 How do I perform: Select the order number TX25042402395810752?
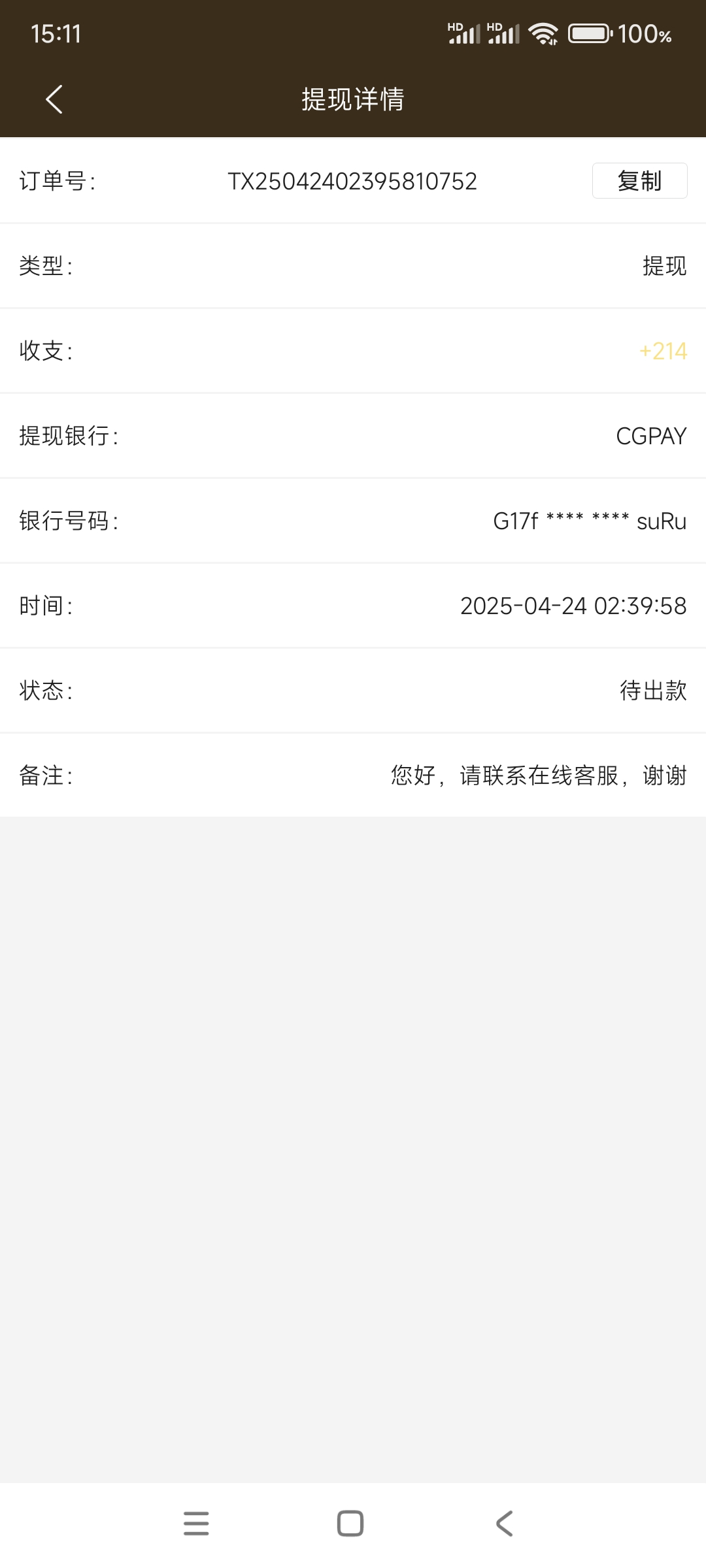(x=353, y=181)
